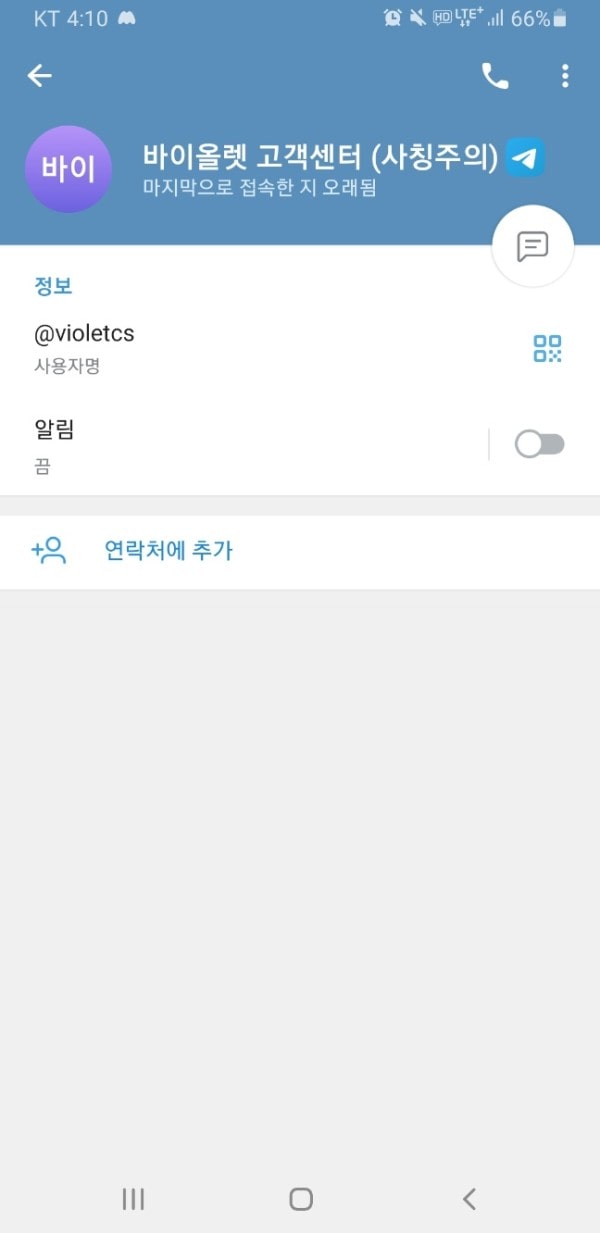The height and width of the screenshot is (1233, 600).
Task: Call this contact with the phone icon
Action: pyautogui.click(x=495, y=76)
